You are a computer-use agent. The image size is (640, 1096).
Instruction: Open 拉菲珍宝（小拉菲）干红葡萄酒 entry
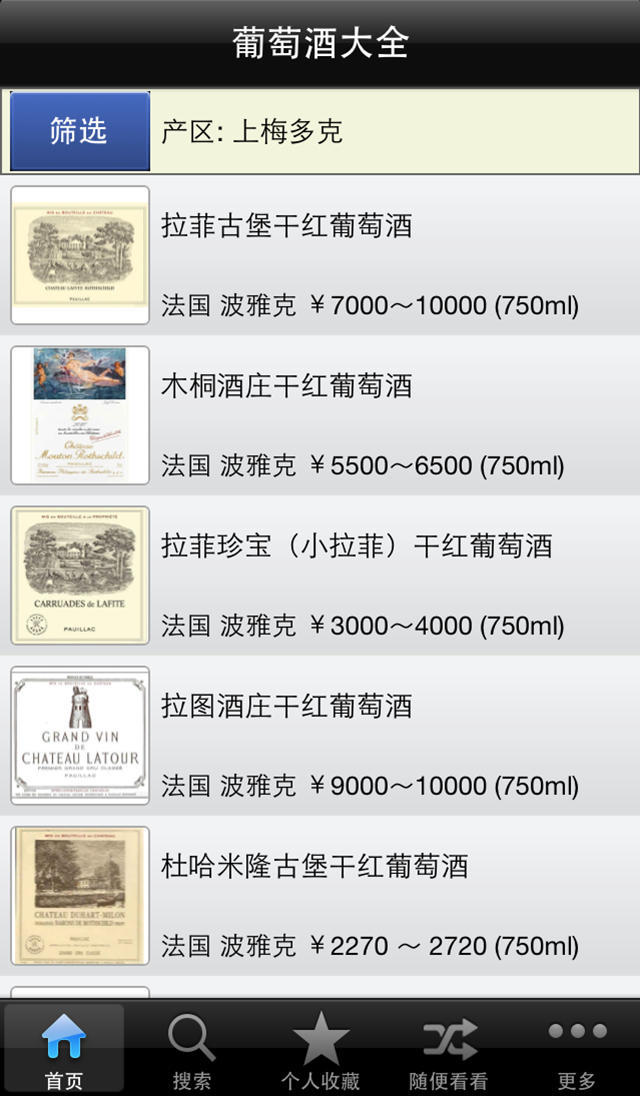click(320, 575)
